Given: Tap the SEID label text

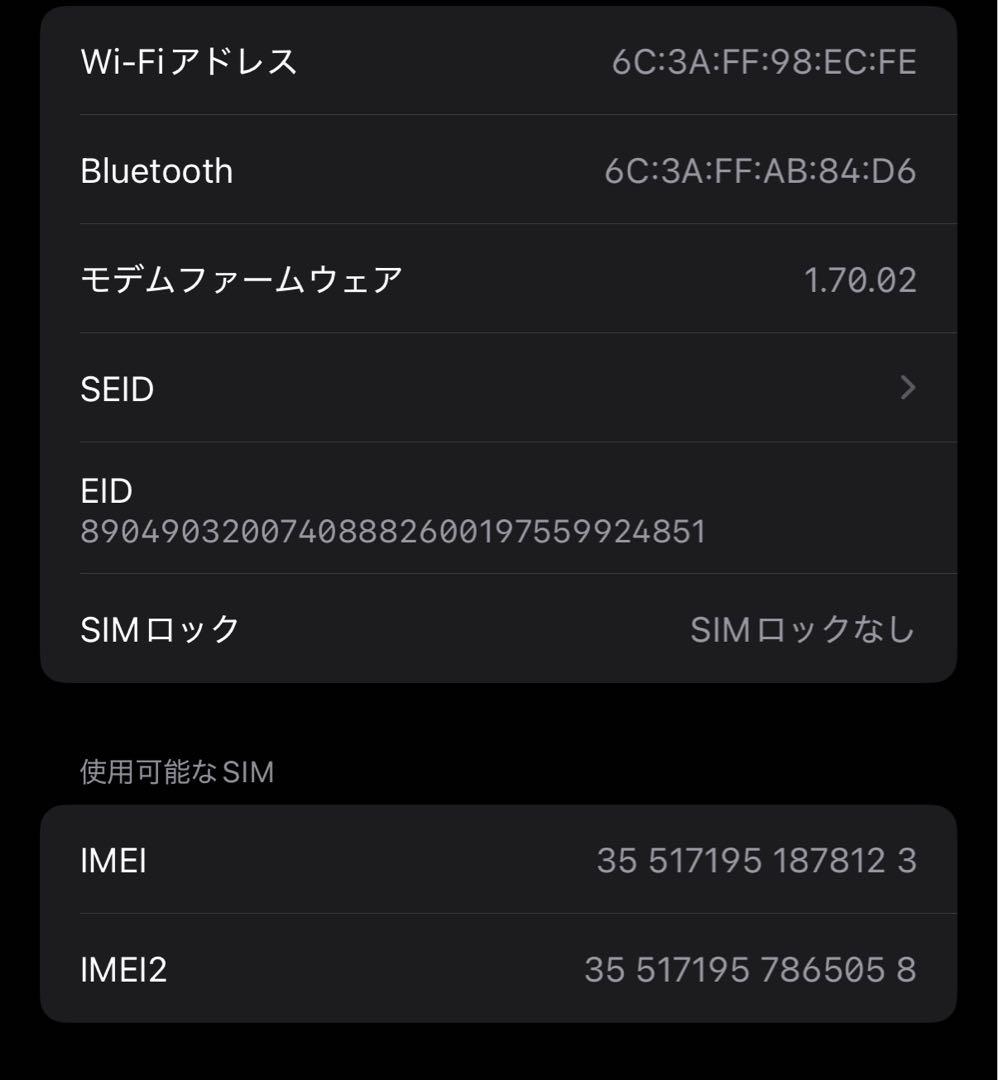Looking at the screenshot, I should (x=116, y=387).
